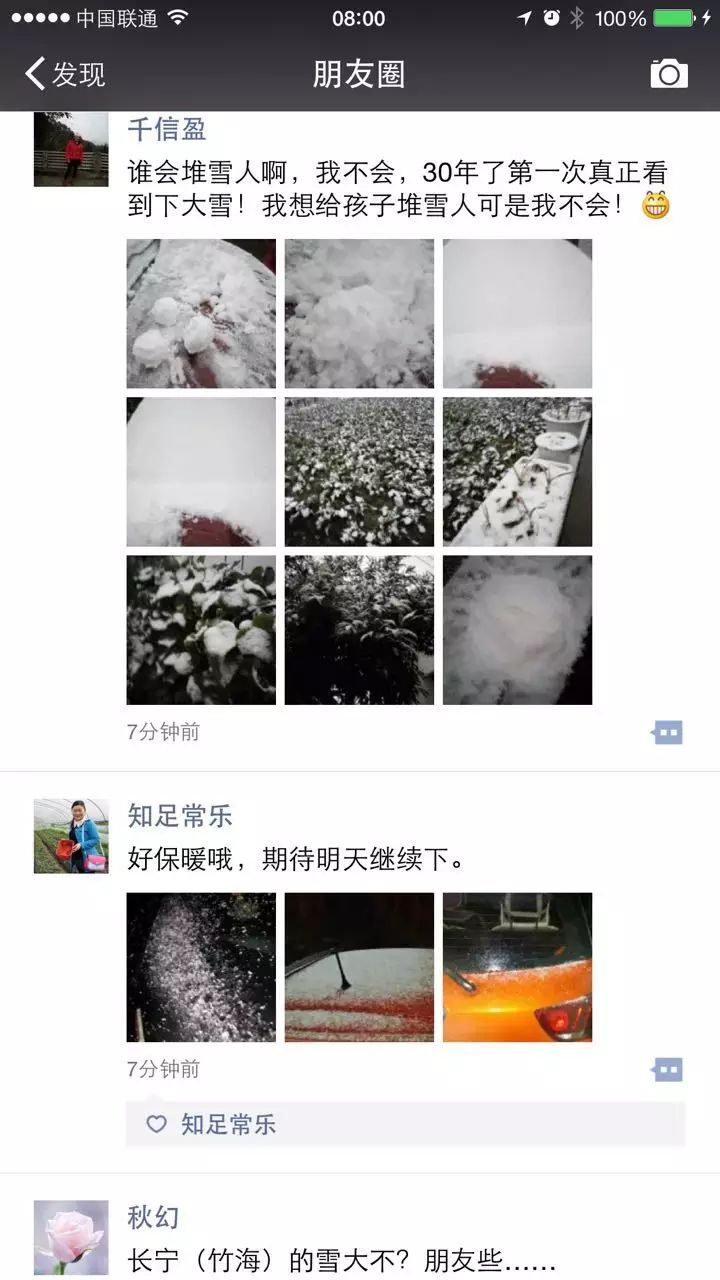Tap 知足常乐's avatar photo

[x=71, y=836]
